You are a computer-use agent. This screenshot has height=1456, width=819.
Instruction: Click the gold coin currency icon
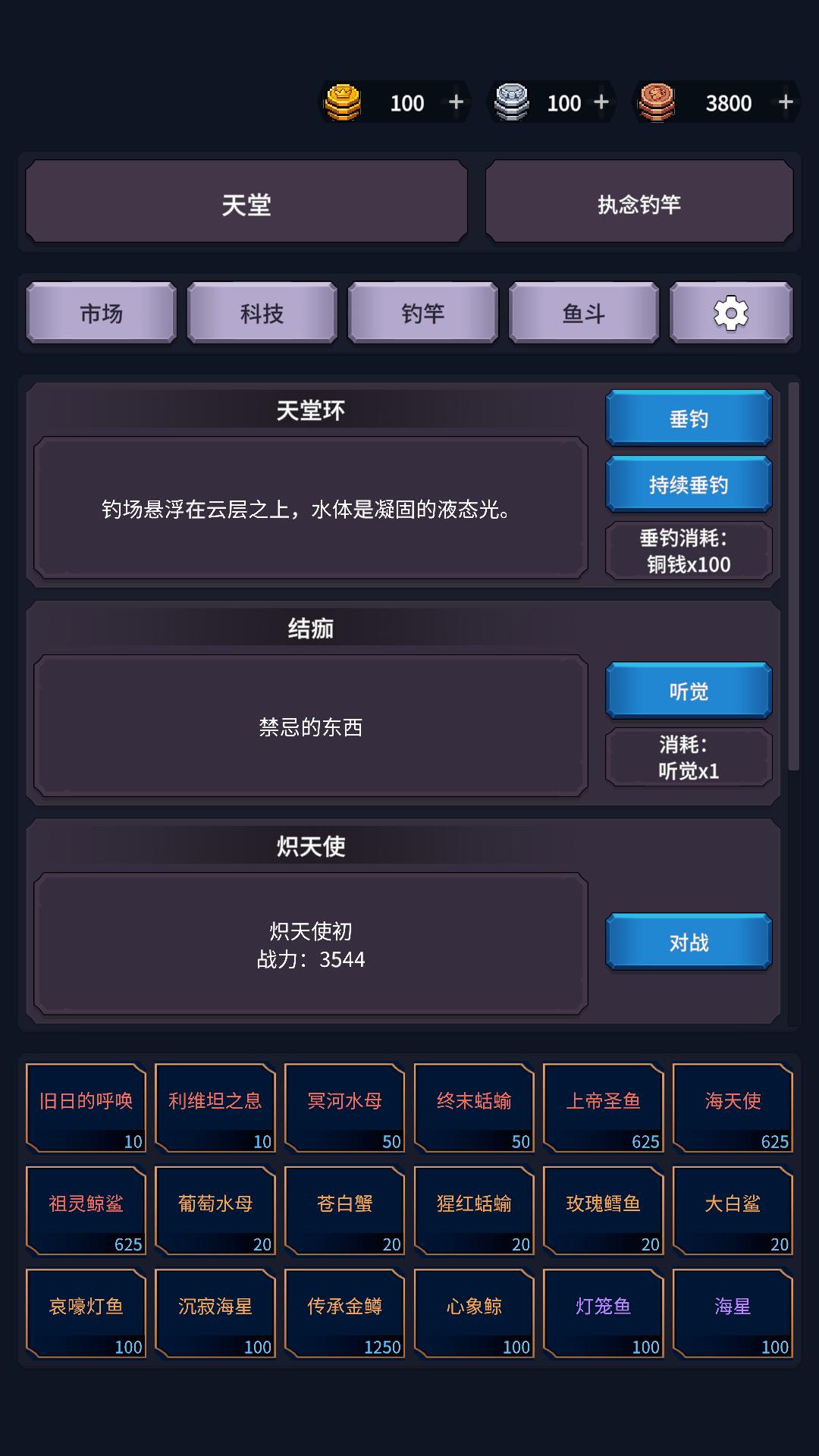344,102
